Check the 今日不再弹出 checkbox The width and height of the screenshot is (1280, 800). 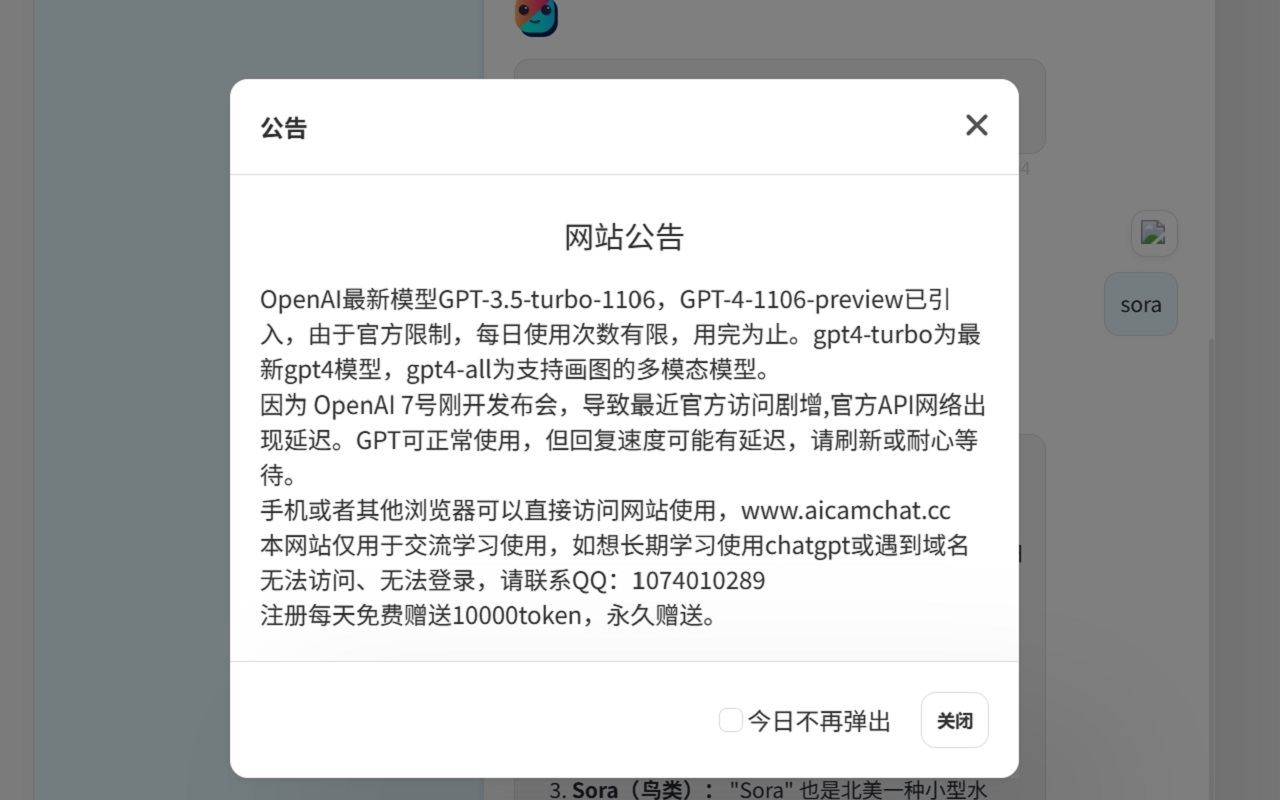coord(731,720)
